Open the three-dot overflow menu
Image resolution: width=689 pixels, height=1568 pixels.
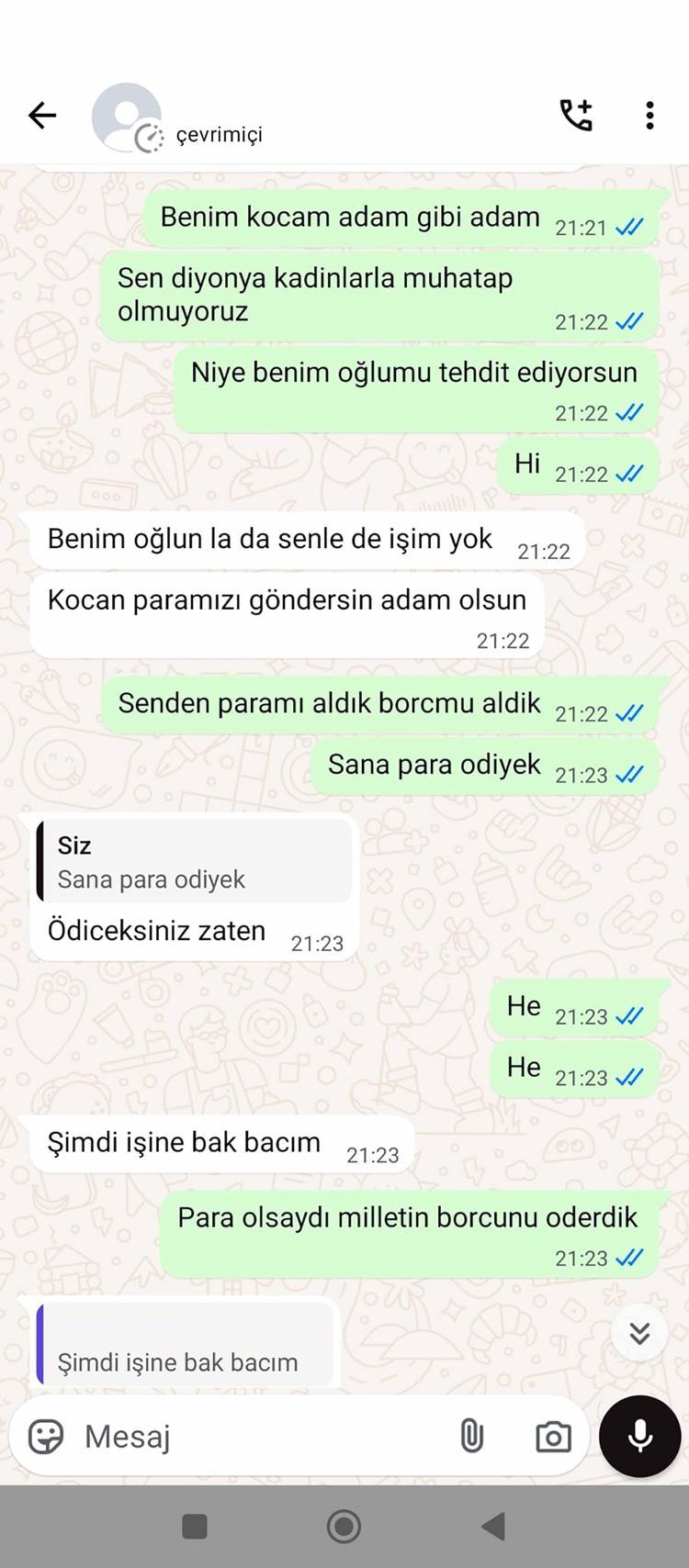coord(649,115)
